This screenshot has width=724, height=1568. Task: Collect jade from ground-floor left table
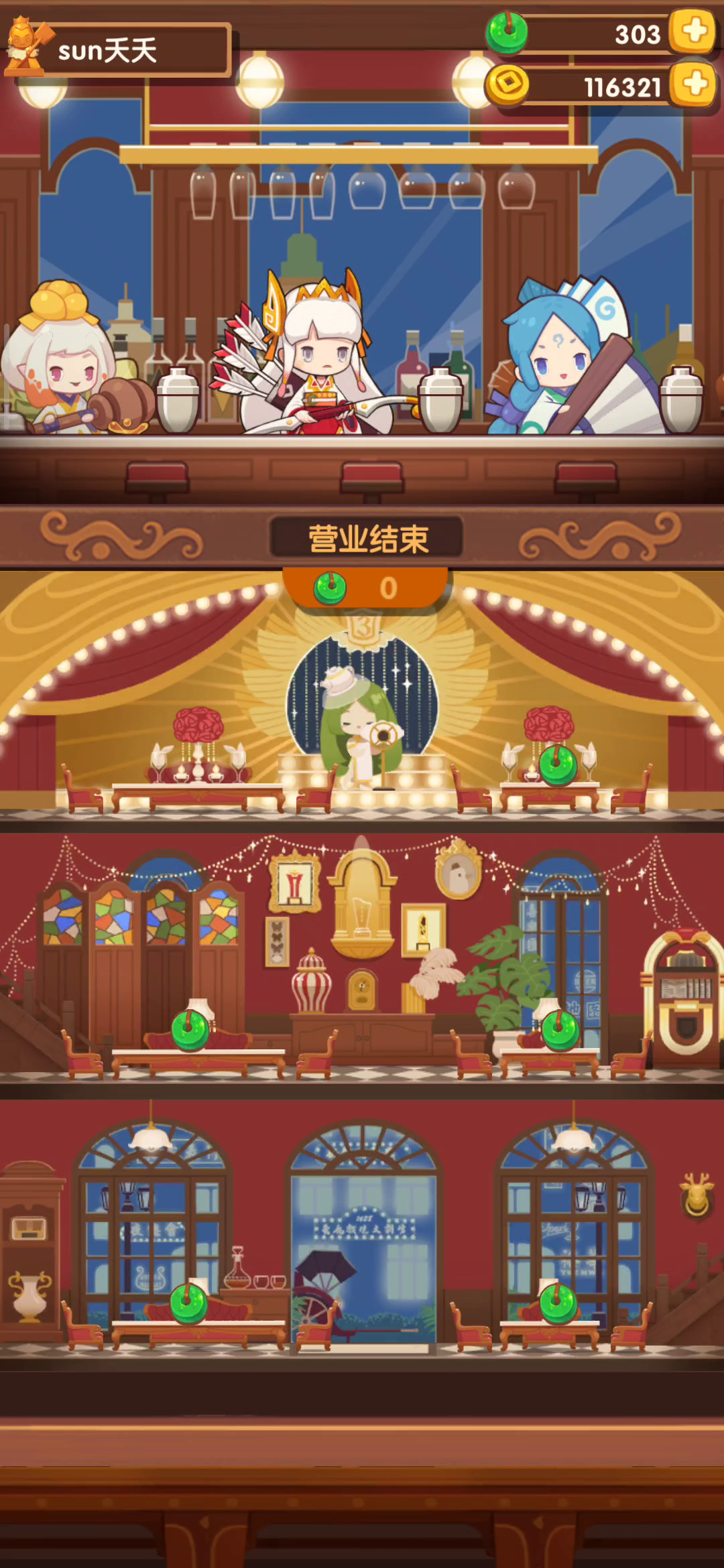(x=189, y=1303)
